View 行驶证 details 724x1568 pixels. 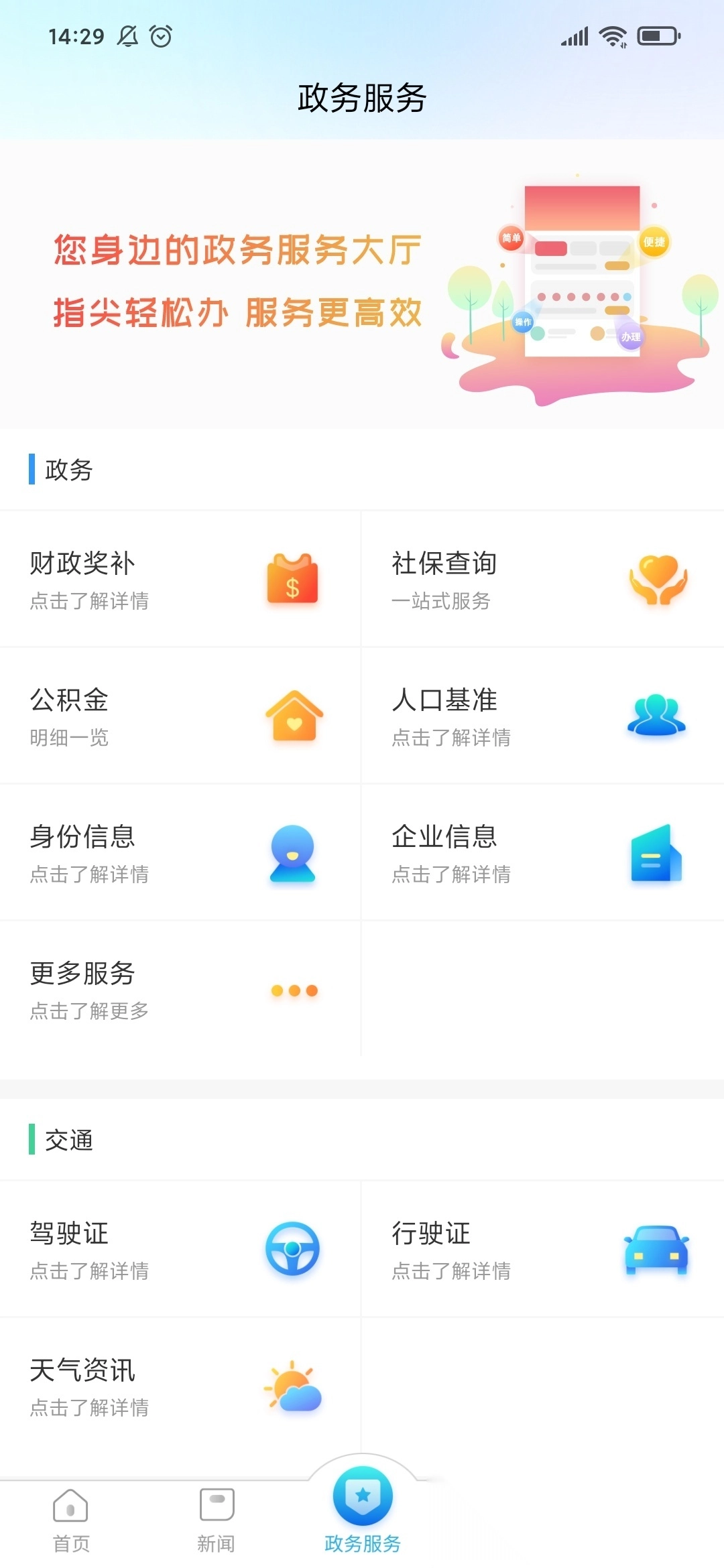tap(542, 1249)
